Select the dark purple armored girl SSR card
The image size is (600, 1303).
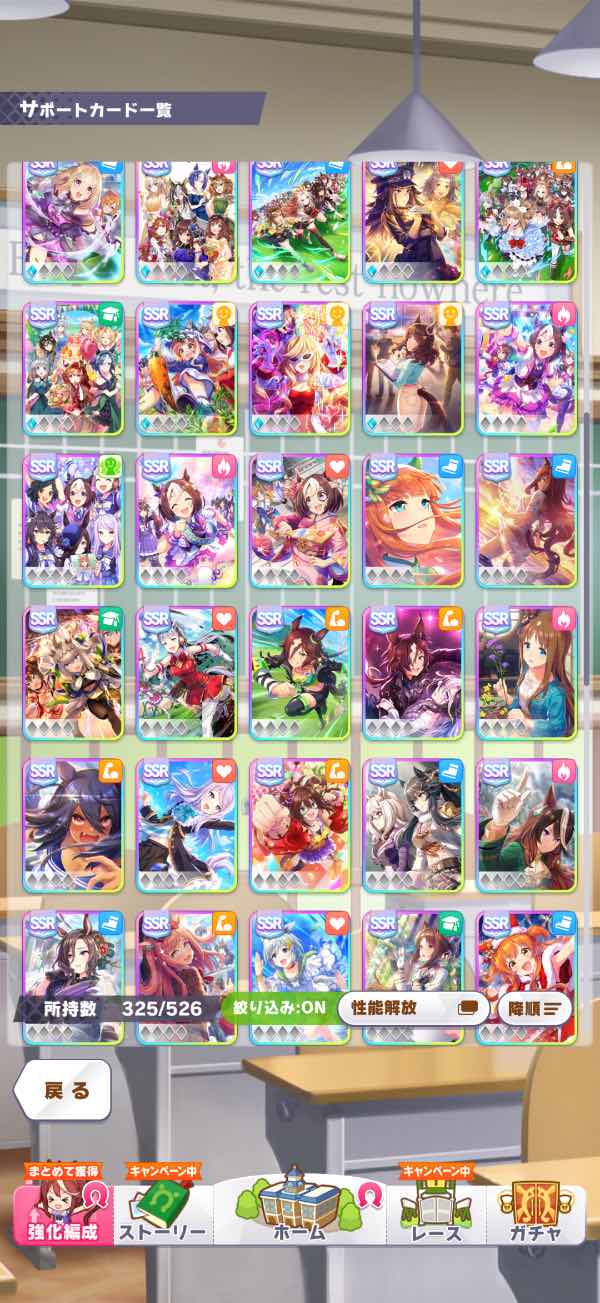pos(413,673)
